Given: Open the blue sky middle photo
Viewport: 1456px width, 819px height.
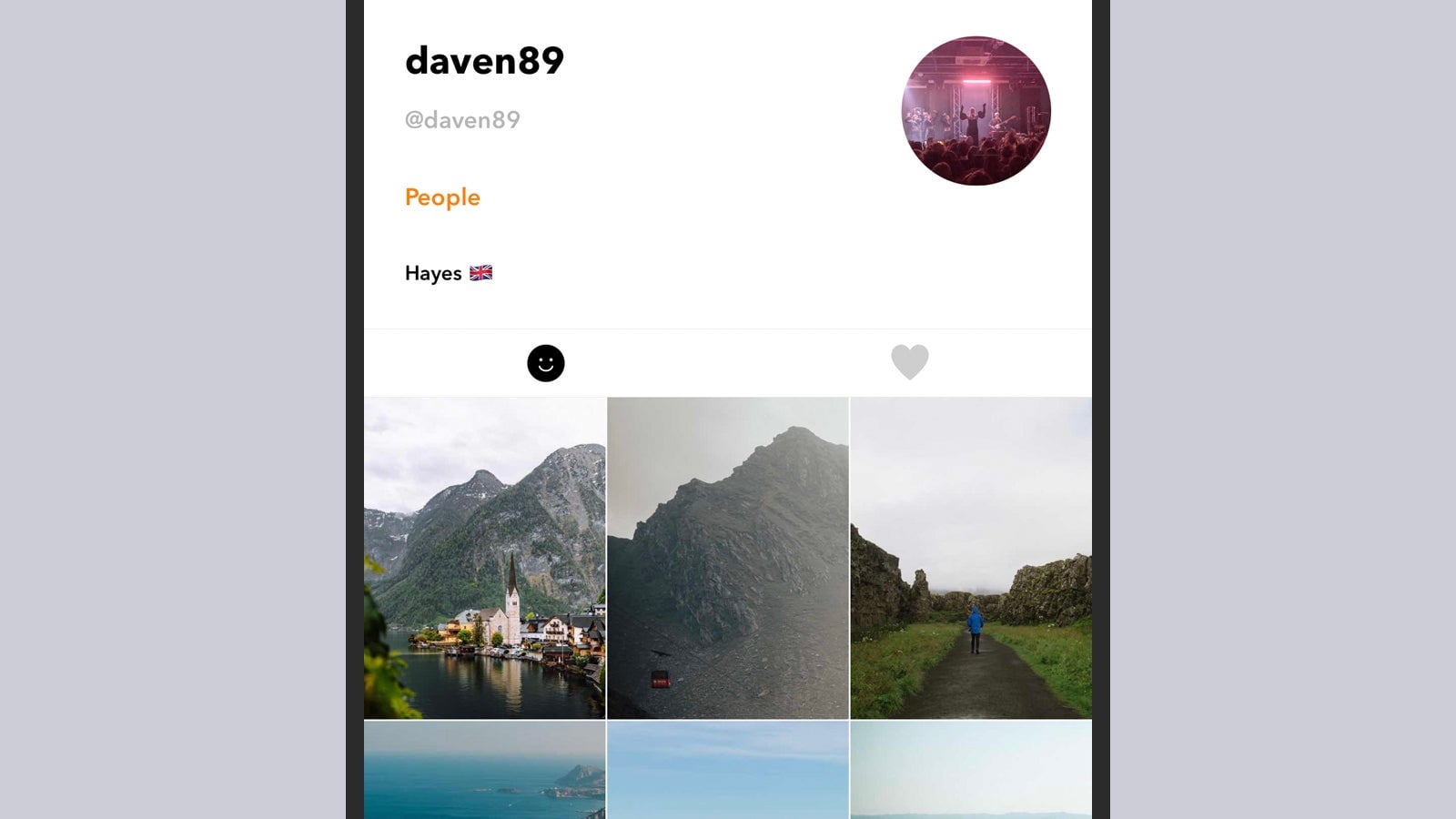Looking at the screenshot, I should (728, 770).
